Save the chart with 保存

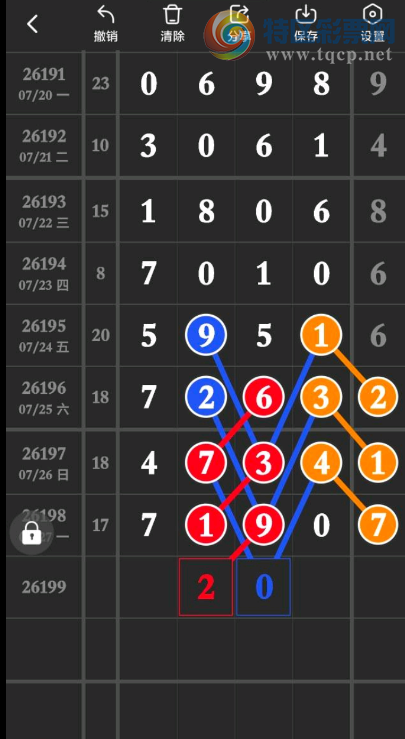click(x=306, y=24)
